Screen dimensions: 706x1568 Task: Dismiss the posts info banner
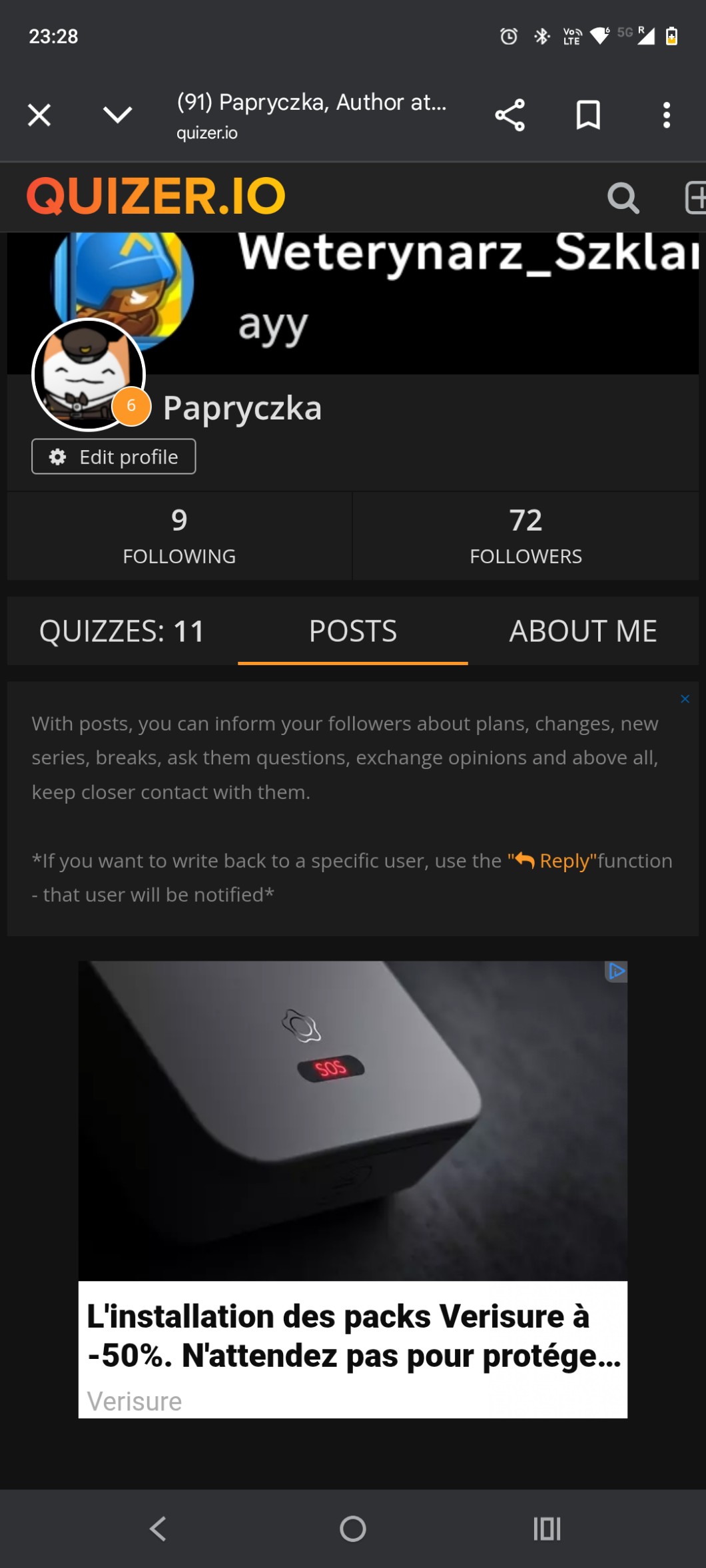tap(685, 698)
